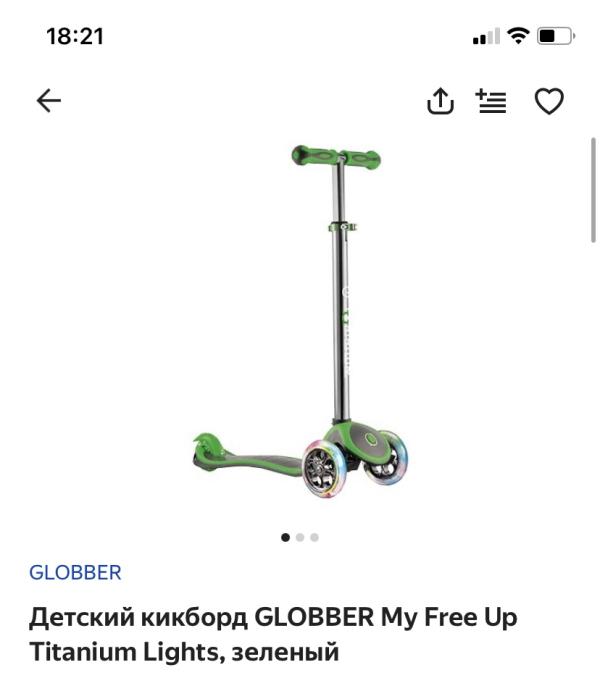Go back to the previous page

[48, 100]
